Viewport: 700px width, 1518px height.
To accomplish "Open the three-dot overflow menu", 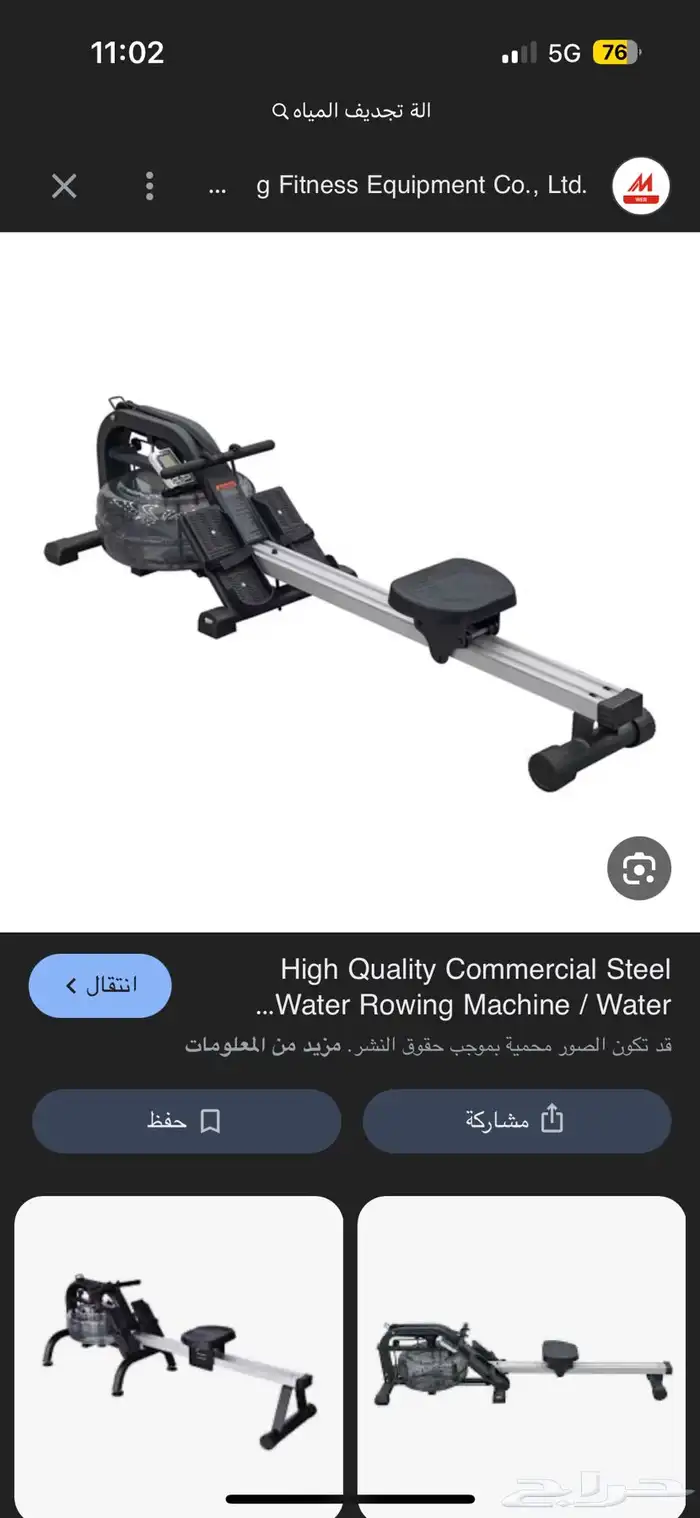I will 149,186.
